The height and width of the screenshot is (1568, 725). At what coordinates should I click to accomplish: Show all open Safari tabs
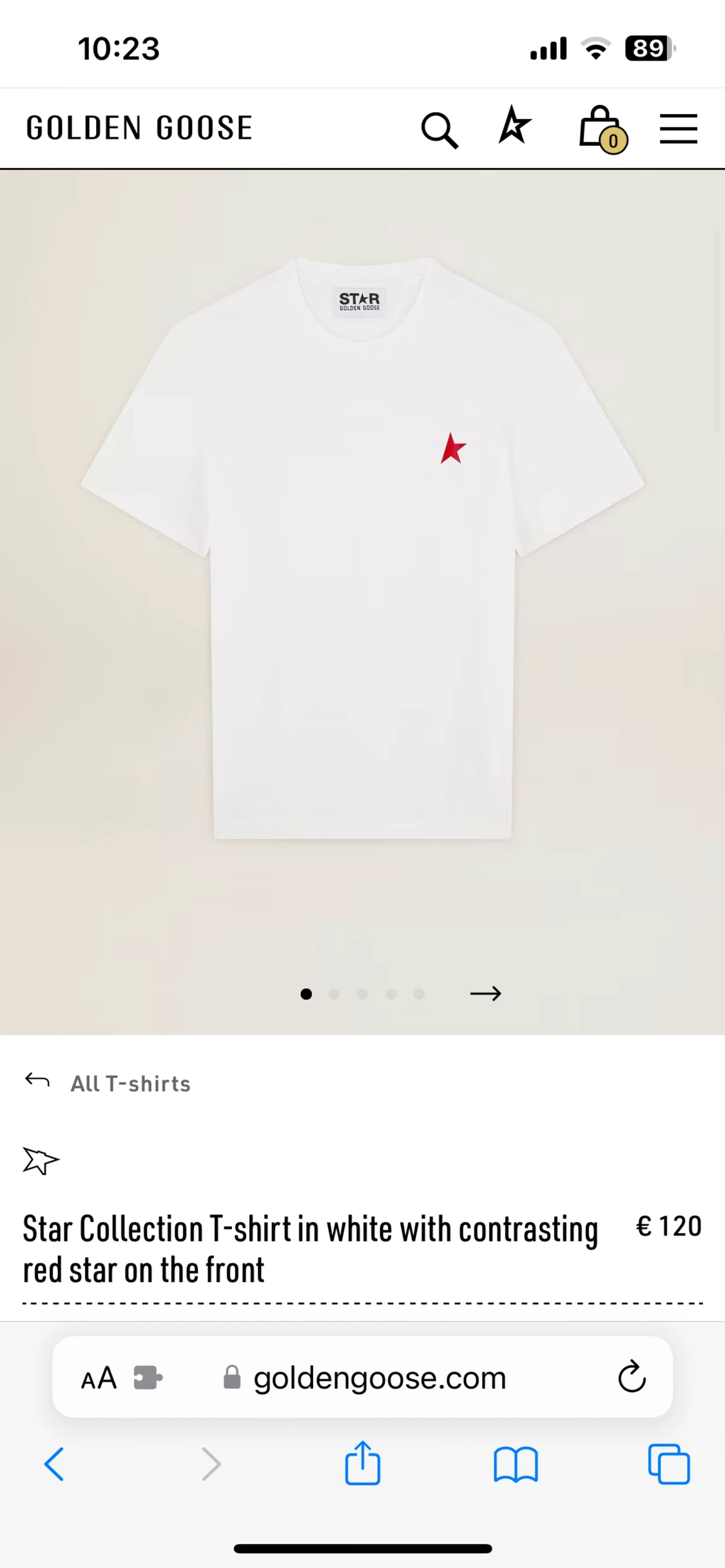coord(668,1464)
